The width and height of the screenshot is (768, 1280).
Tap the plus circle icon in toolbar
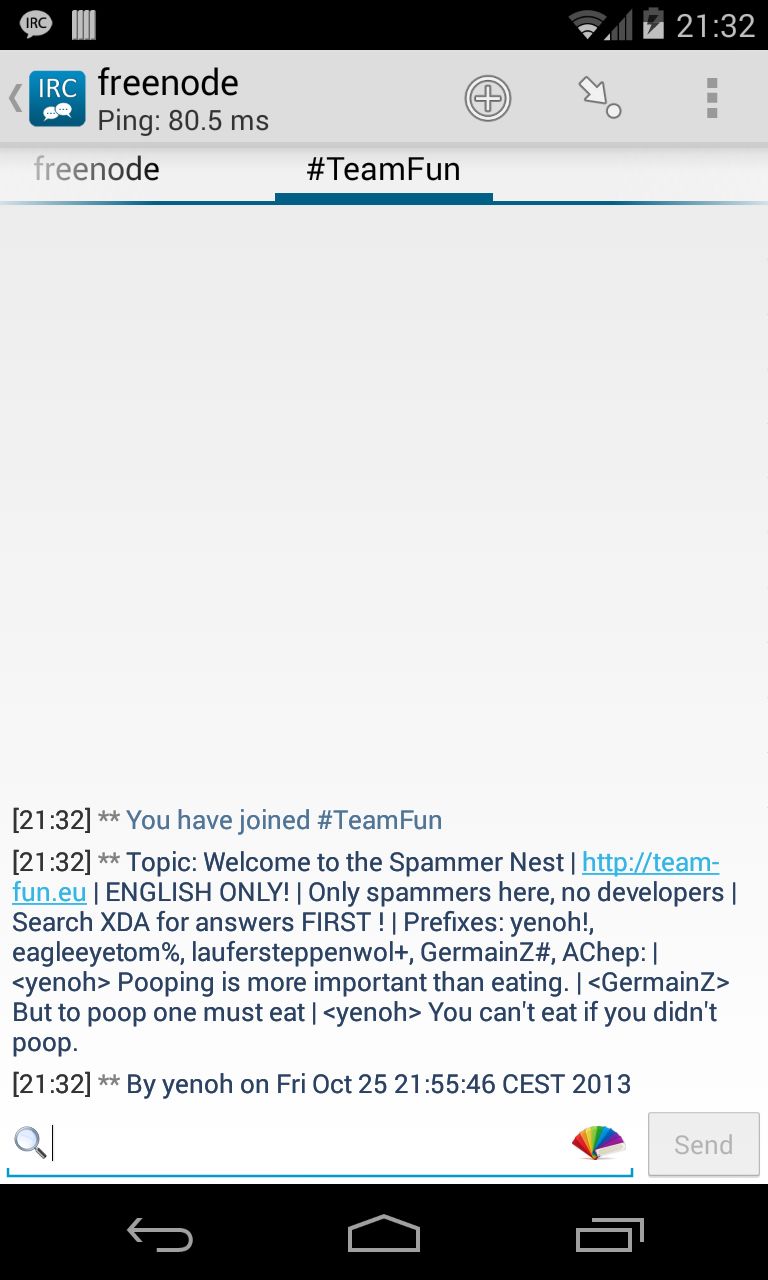pos(488,98)
